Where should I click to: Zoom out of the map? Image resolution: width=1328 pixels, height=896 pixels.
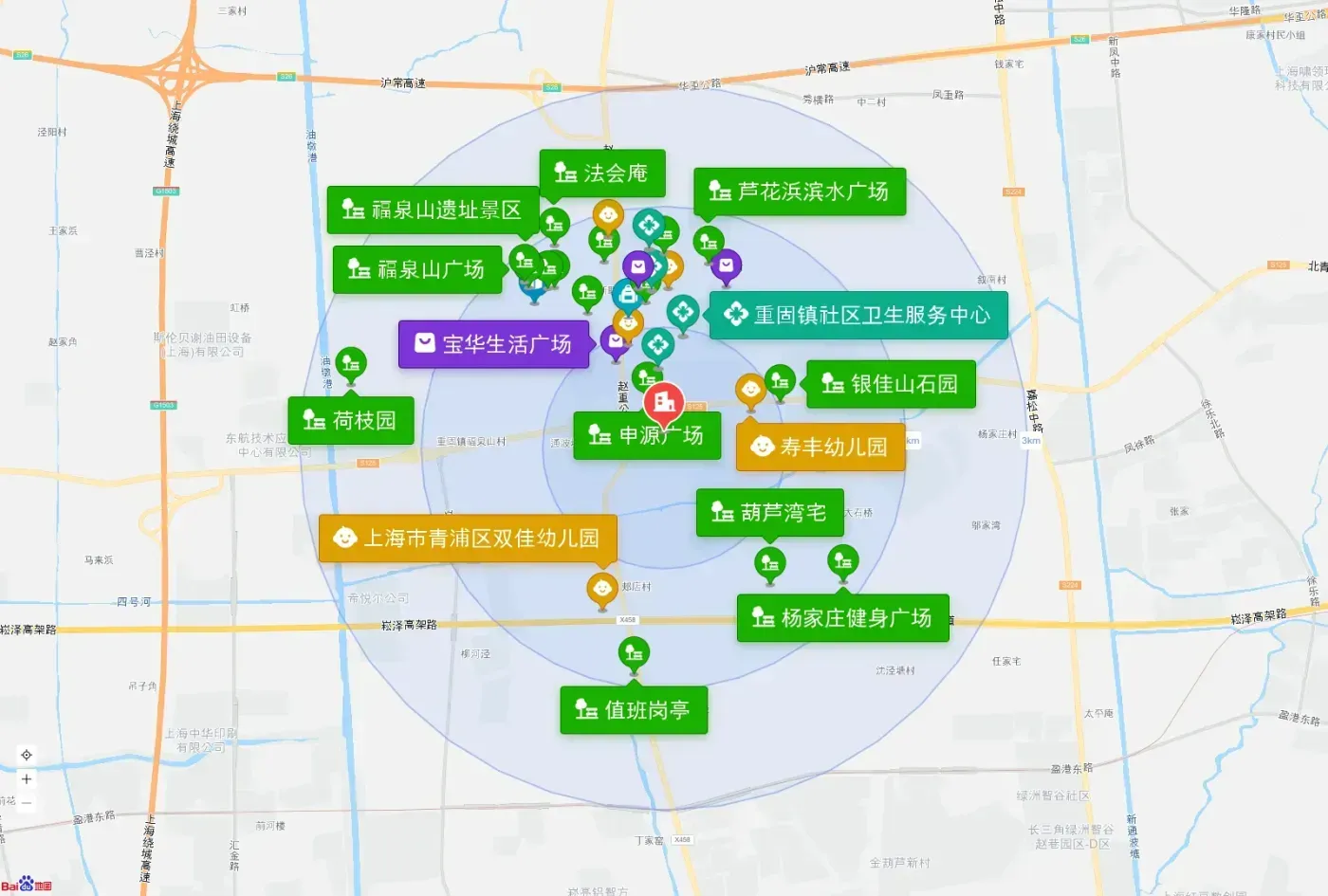tap(27, 803)
